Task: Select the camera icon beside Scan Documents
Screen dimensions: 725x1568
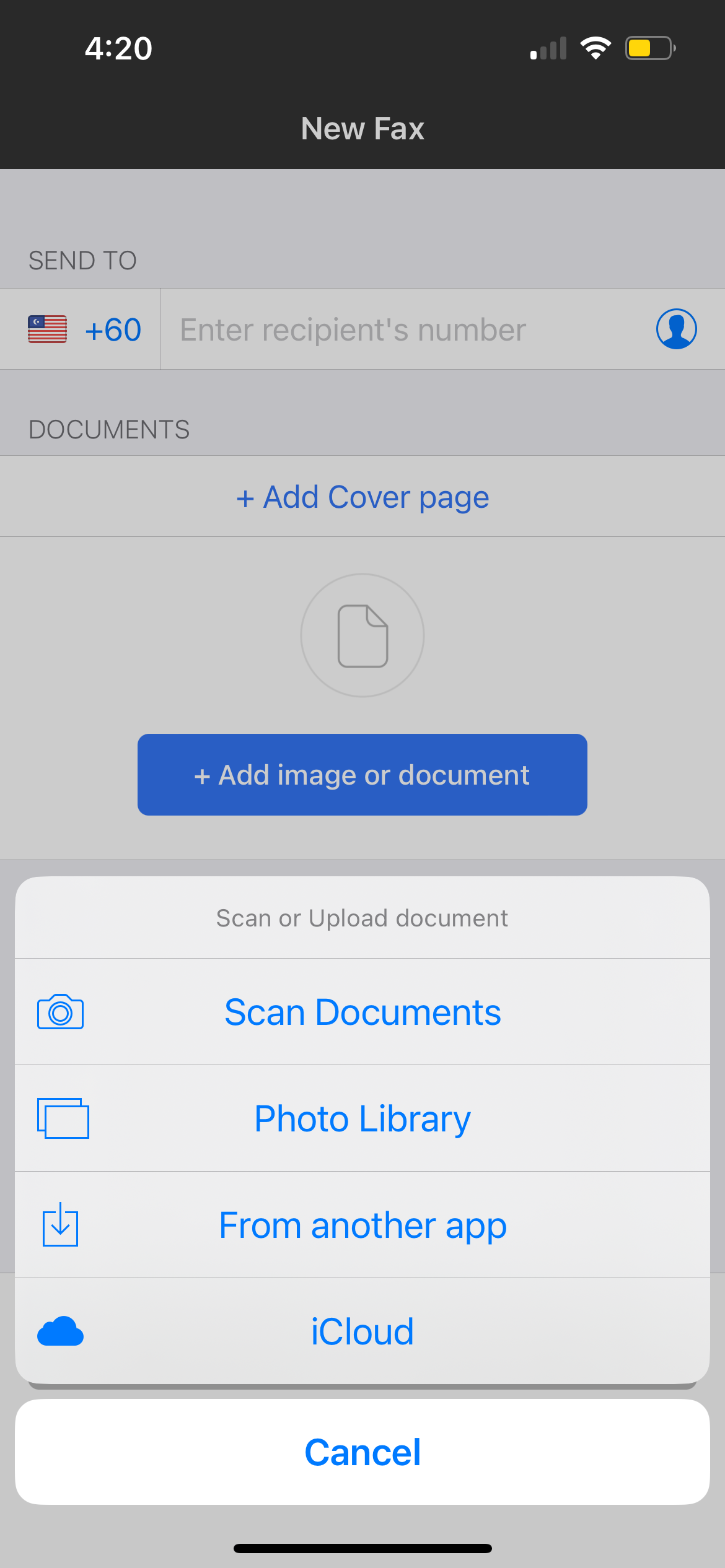Action: pyautogui.click(x=60, y=1011)
